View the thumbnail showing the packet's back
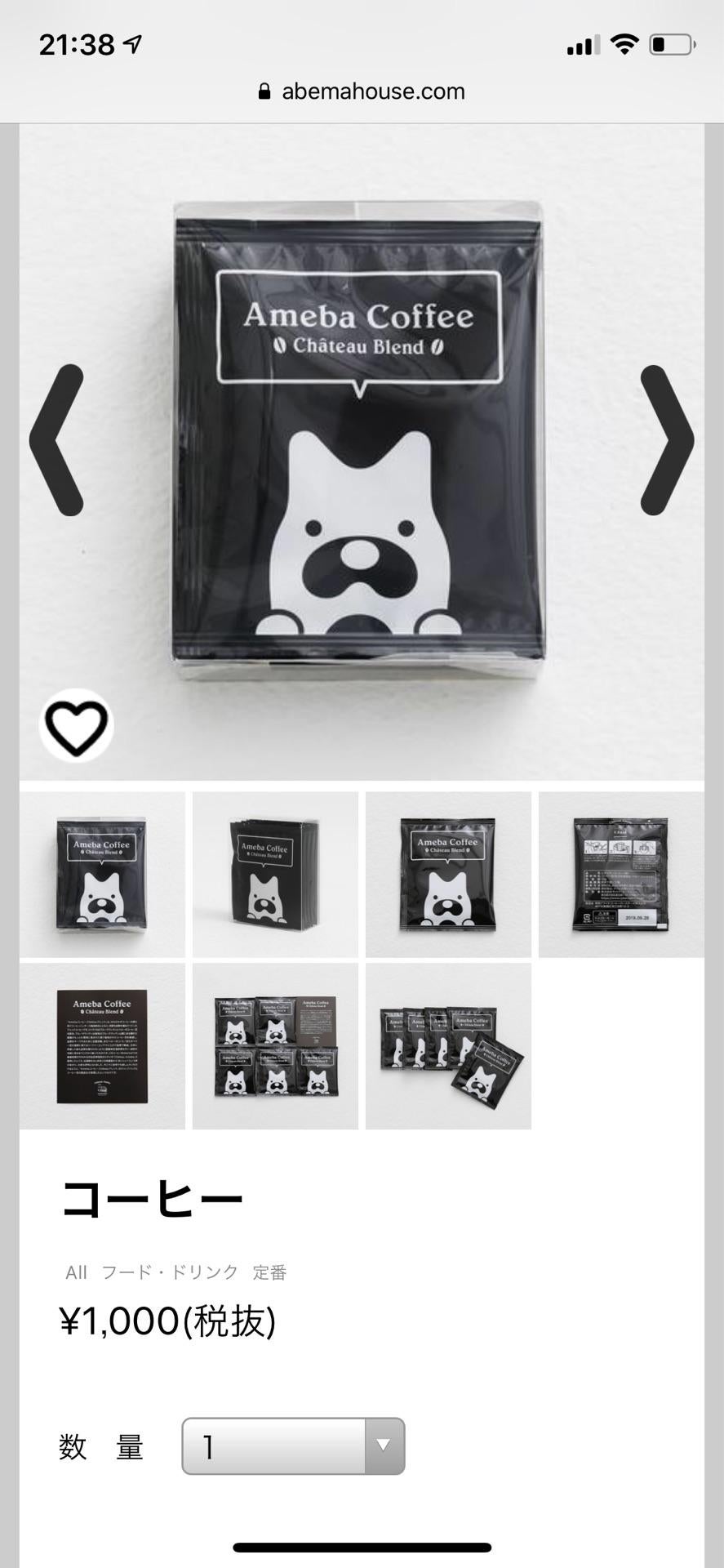This screenshot has height=1568, width=724. tap(621, 874)
